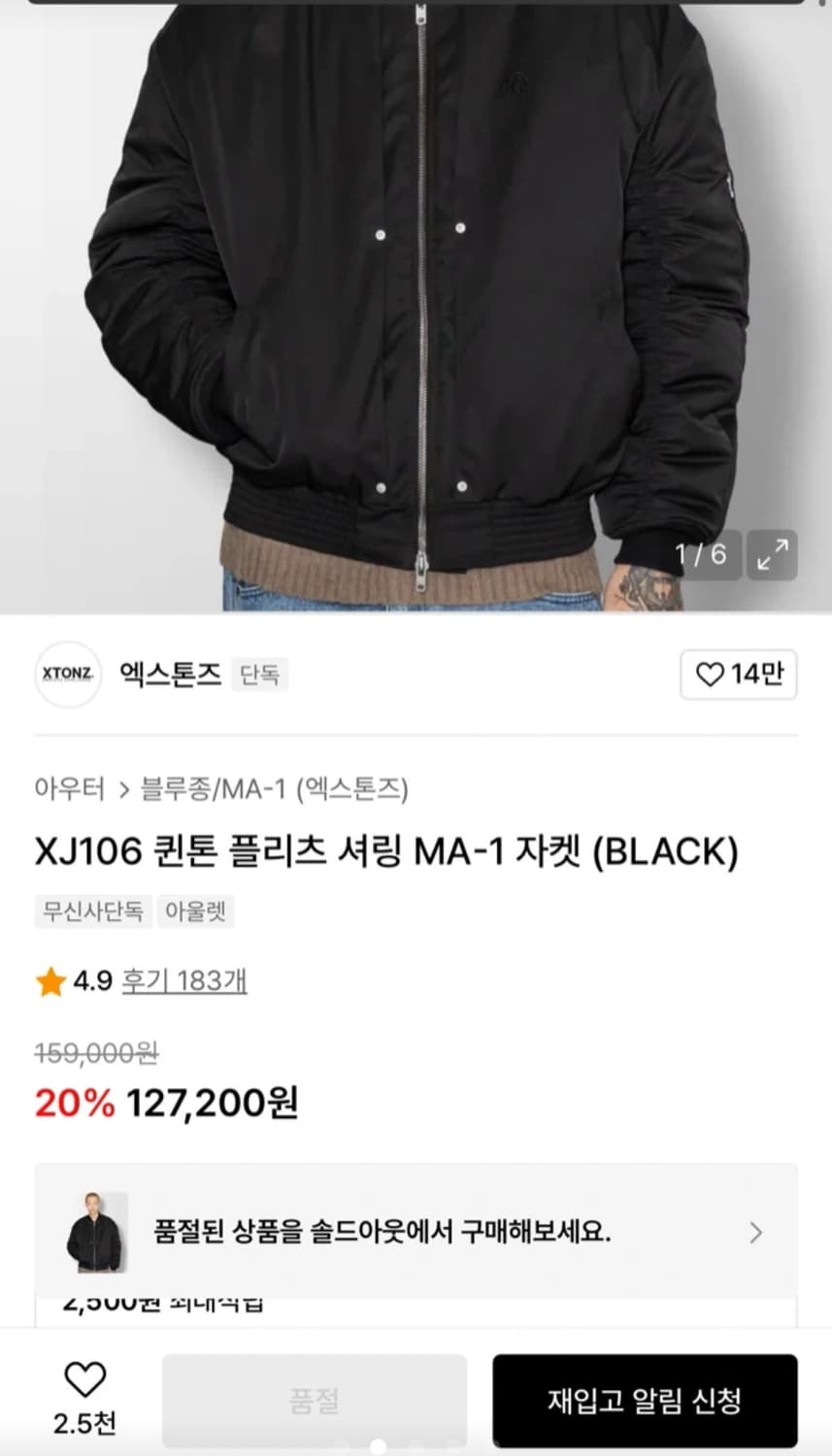
Task: Enable restock notification via 재입고 알림 신청
Action: (x=645, y=1399)
